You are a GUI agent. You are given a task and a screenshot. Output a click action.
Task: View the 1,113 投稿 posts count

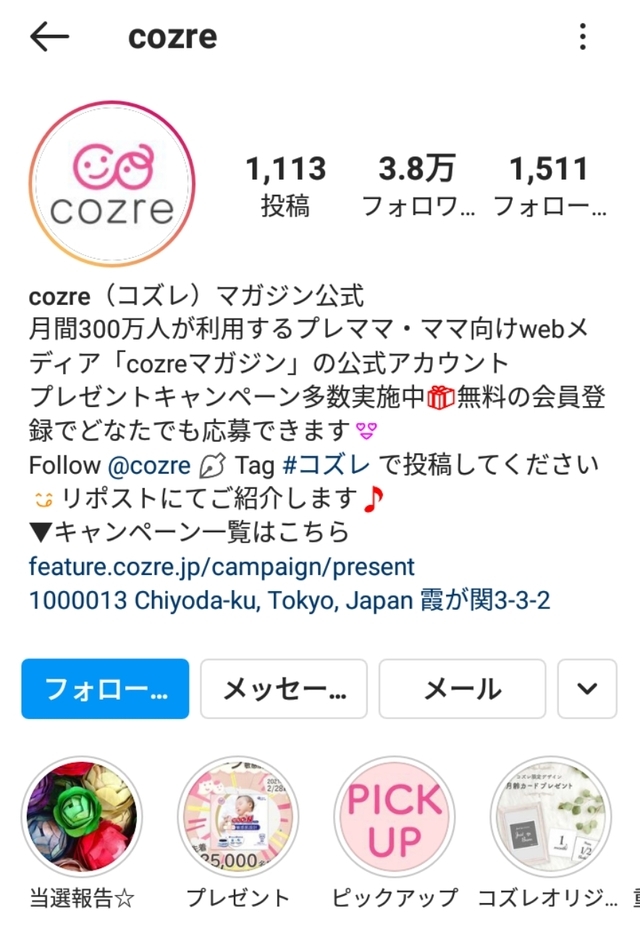coord(286,186)
